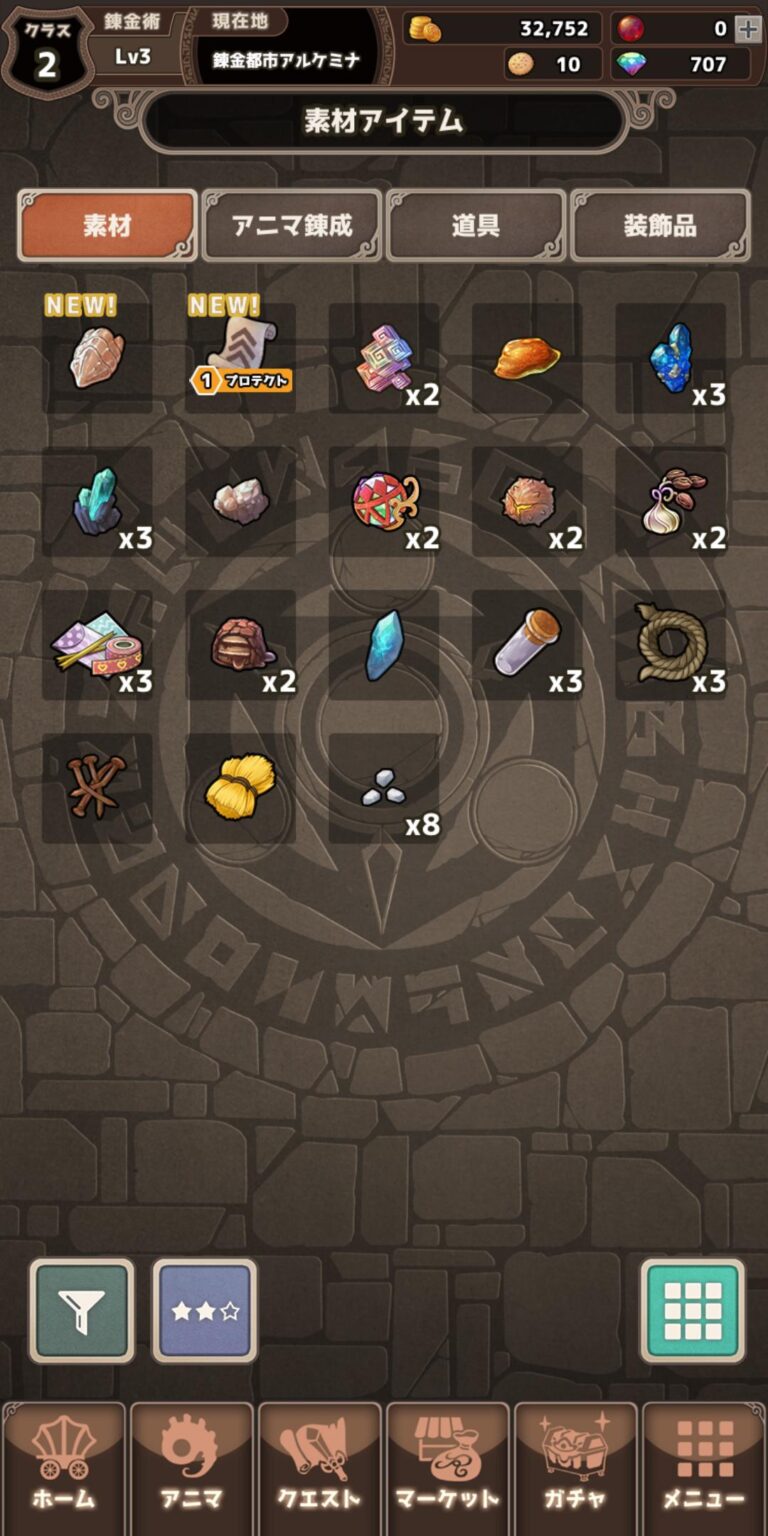Visit the マーケット
The image size is (768, 1536).
coord(447,1468)
